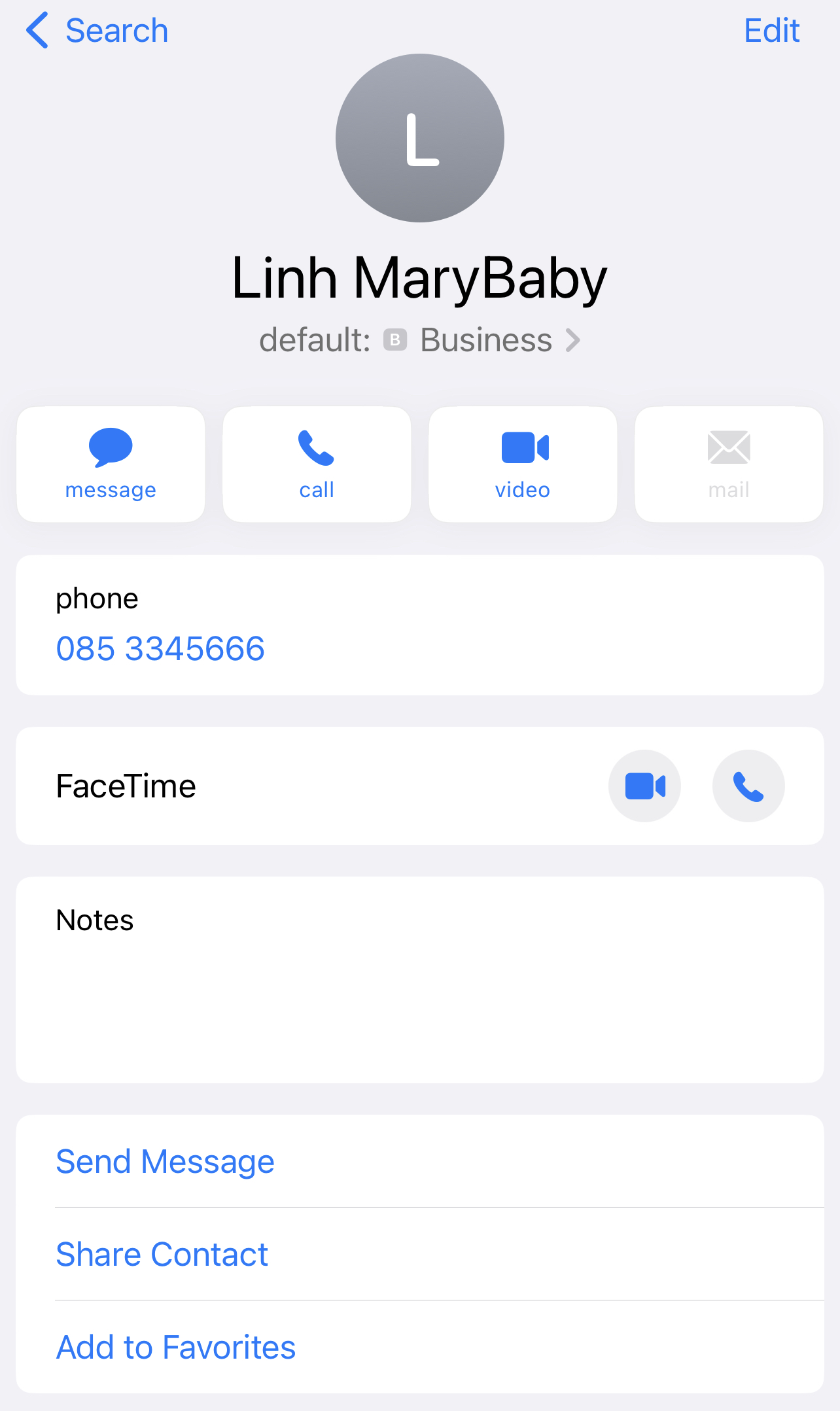Tap the call quick action button
The width and height of the screenshot is (840, 1411).
(x=317, y=464)
